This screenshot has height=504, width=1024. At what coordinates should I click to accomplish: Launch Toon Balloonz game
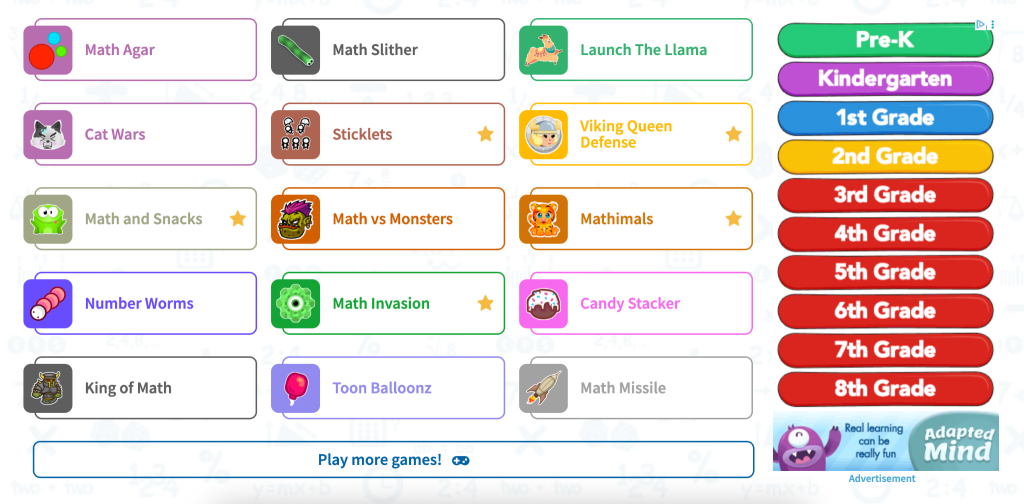coord(388,388)
